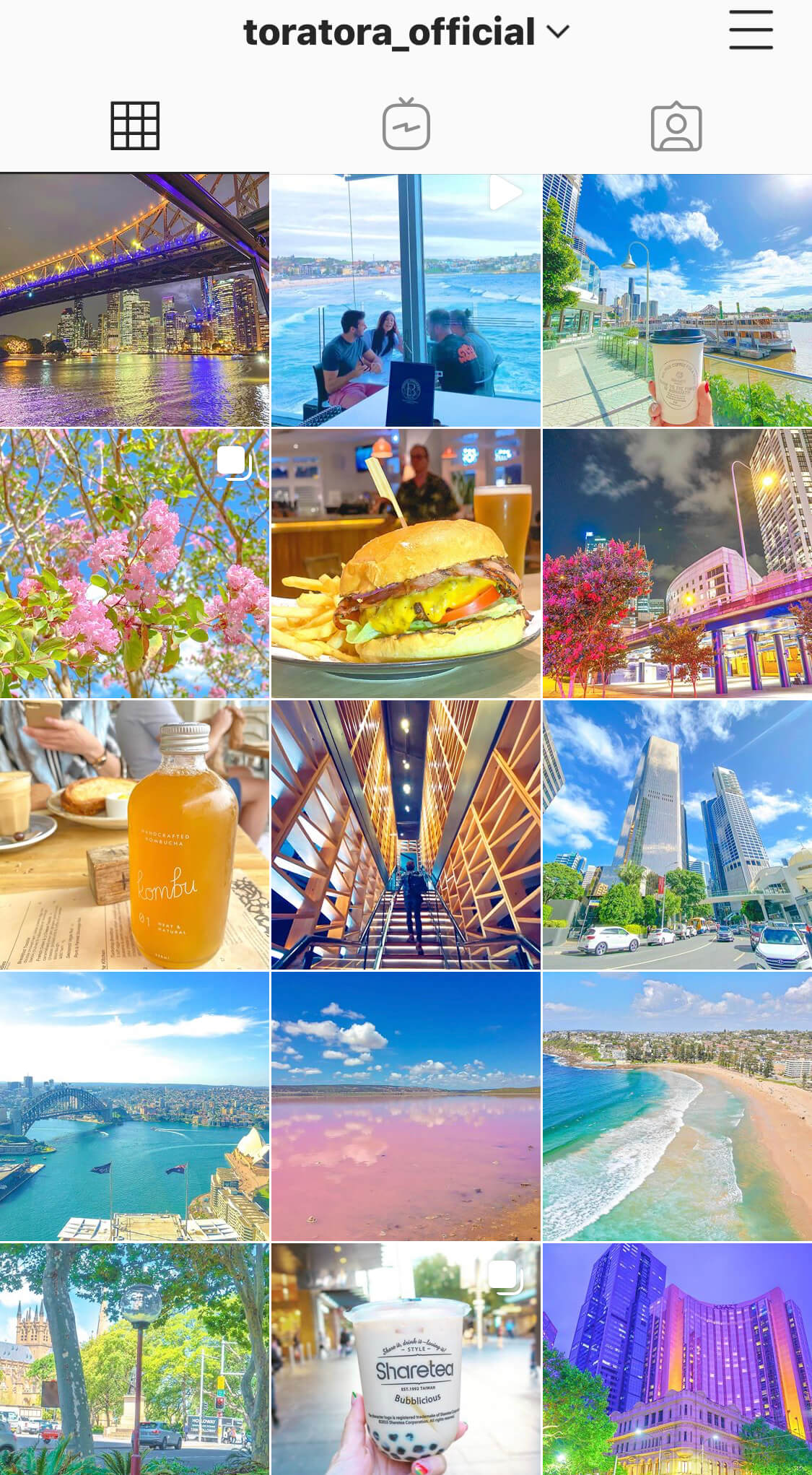Open the night bridge skyline post

point(134,300)
